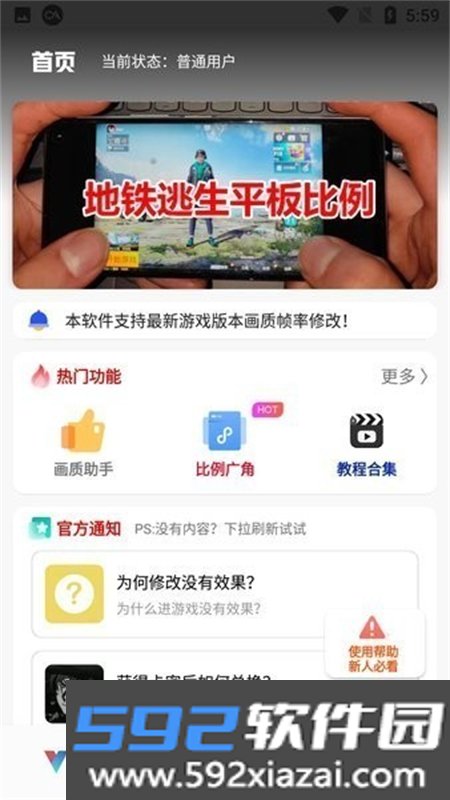Tap the announcement about 画质帧率修改
450x800 pixels.
225,320
